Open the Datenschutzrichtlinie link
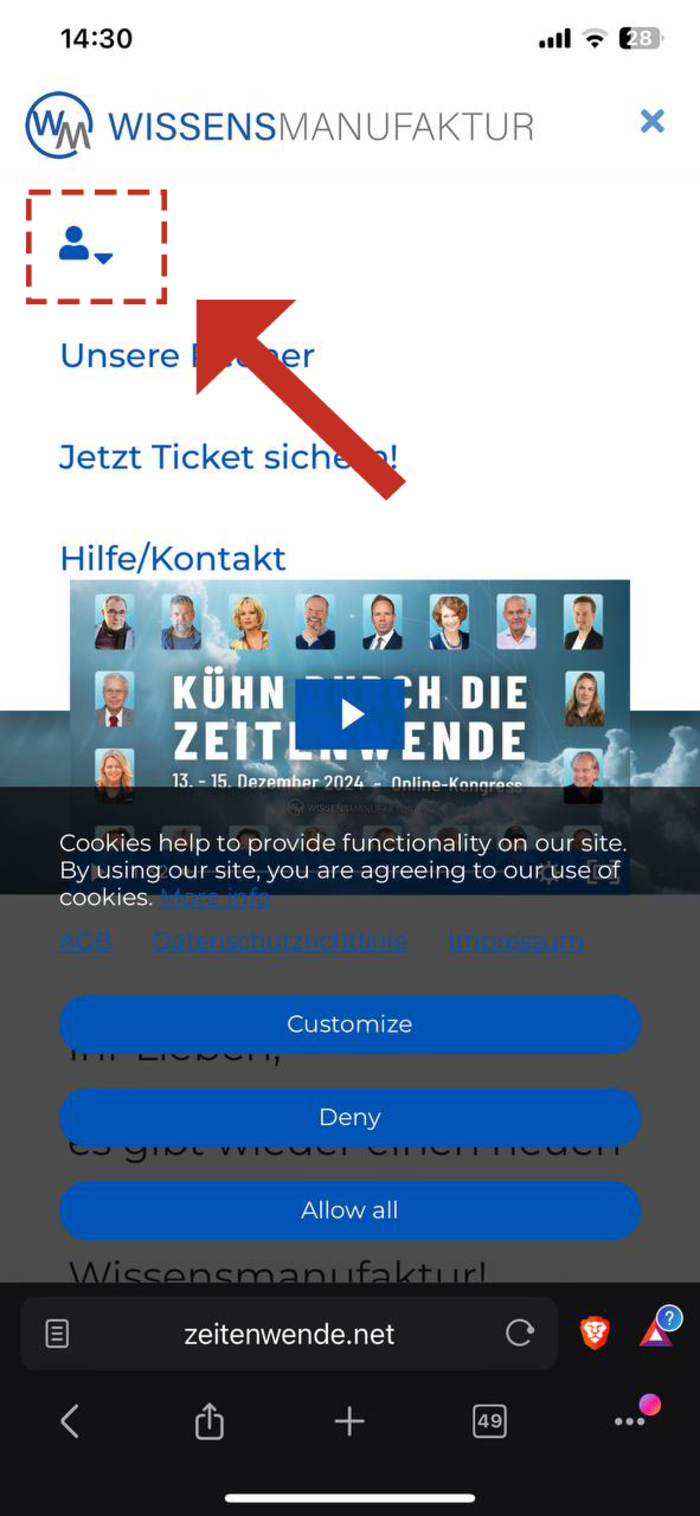The image size is (700, 1516). [279, 941]
